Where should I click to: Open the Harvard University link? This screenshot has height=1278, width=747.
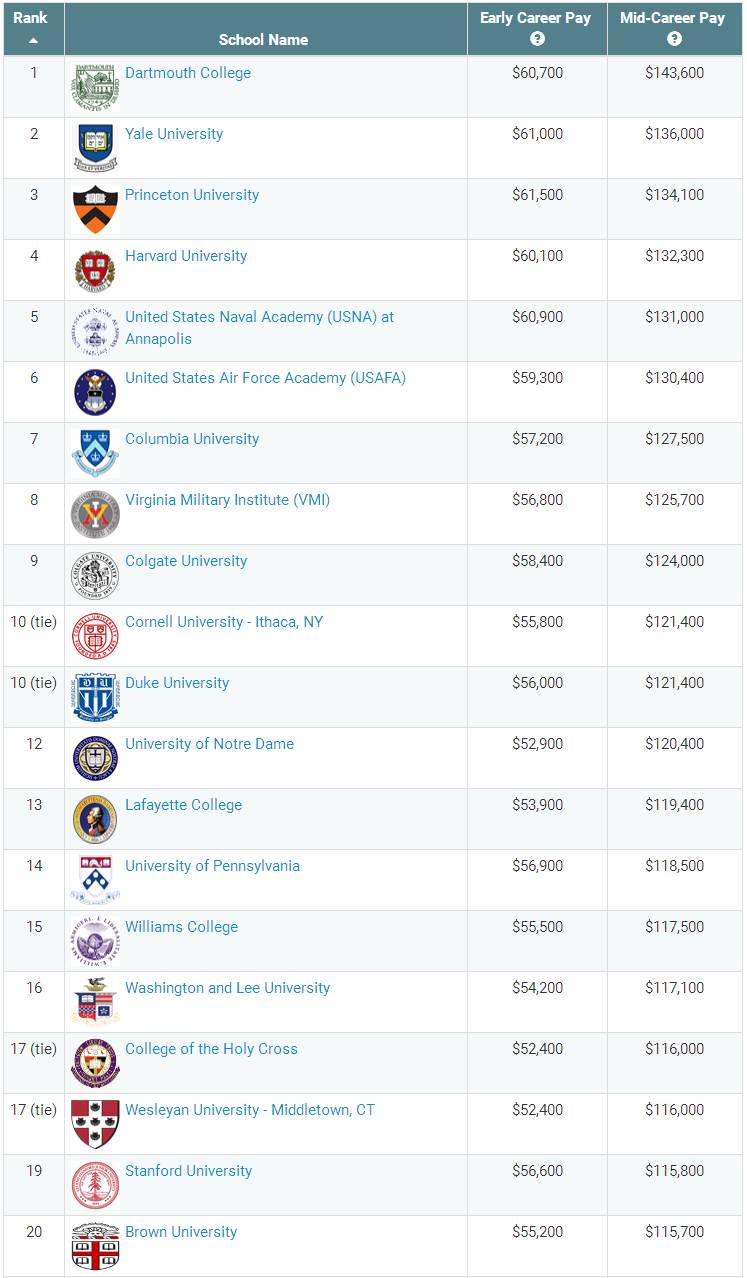pos(186,256)
